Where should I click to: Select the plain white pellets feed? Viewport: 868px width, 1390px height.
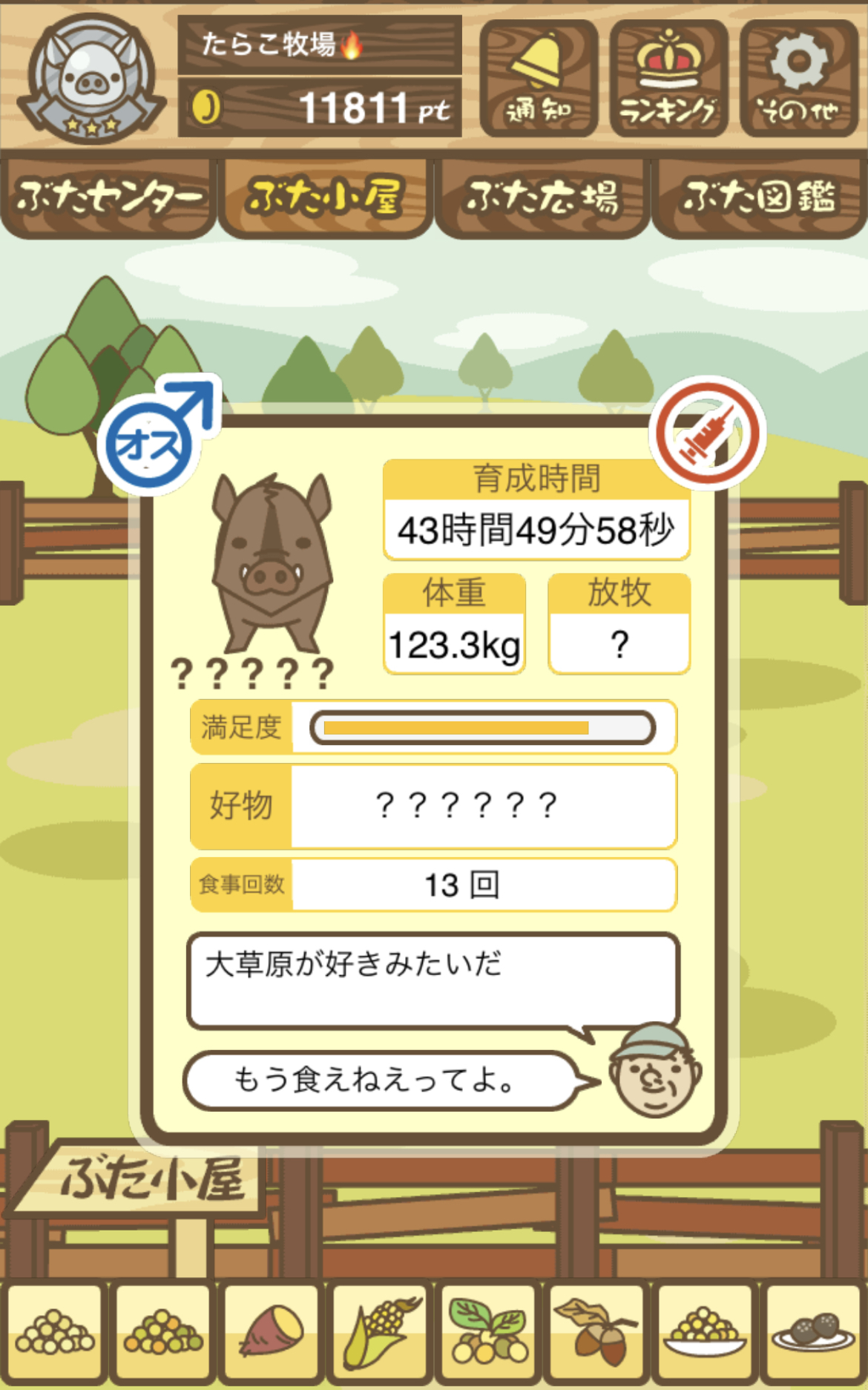[54, 1332]
